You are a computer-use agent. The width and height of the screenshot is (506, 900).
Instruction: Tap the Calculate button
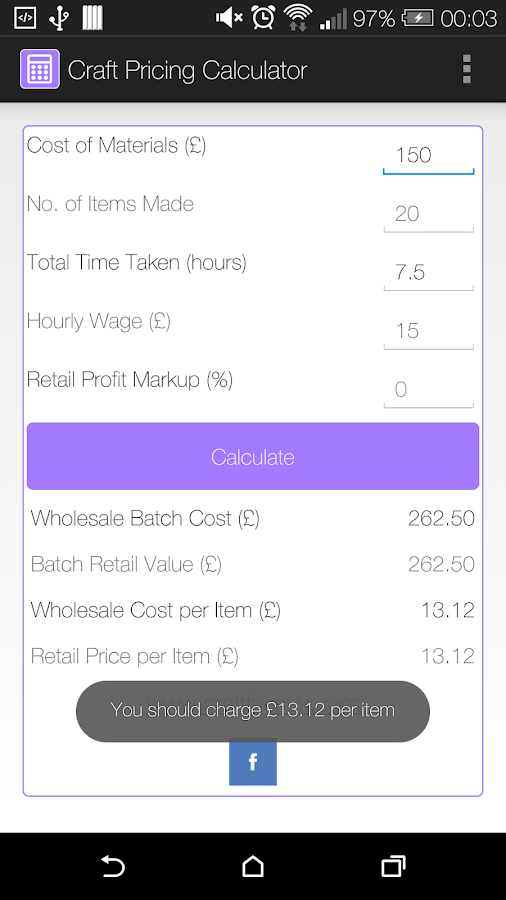253,456
